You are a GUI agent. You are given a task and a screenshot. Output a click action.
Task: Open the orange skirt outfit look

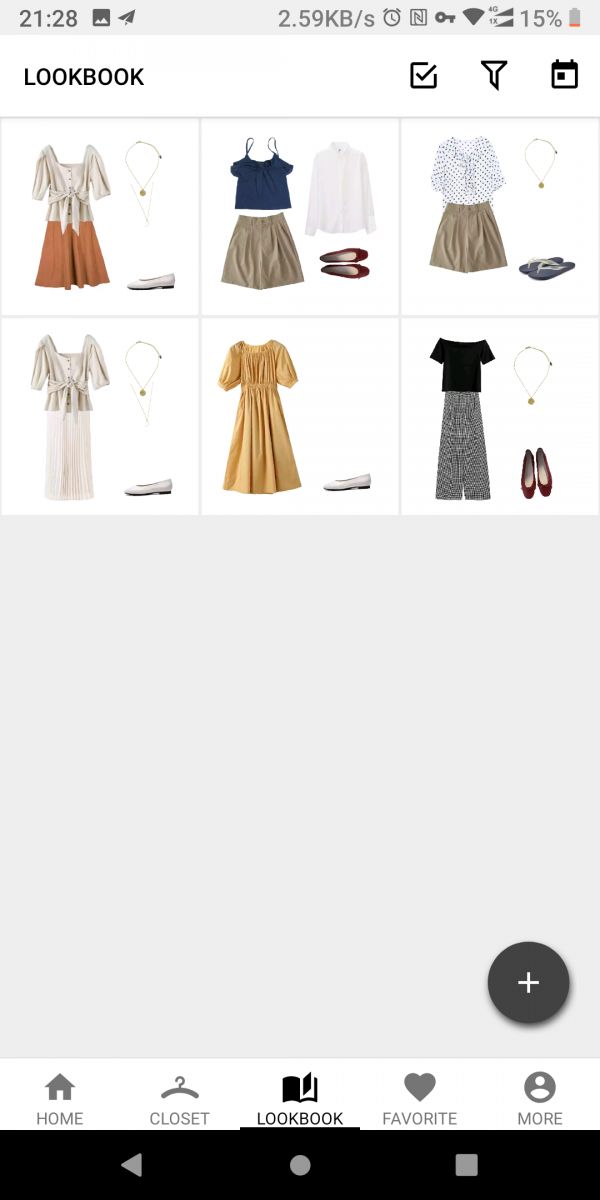100,217
